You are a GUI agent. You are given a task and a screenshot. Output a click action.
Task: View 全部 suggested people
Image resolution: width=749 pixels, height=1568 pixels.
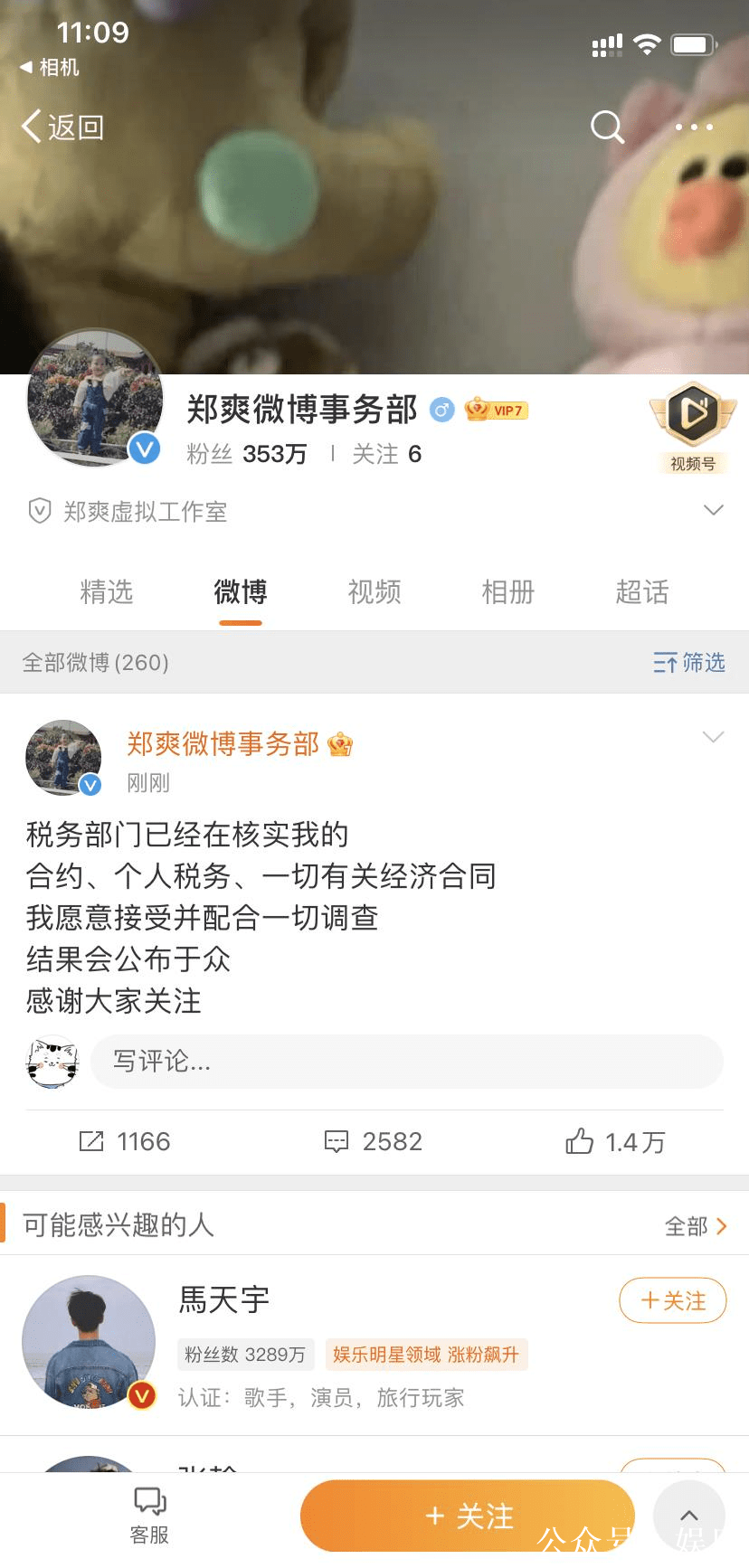coord(696,1226)
